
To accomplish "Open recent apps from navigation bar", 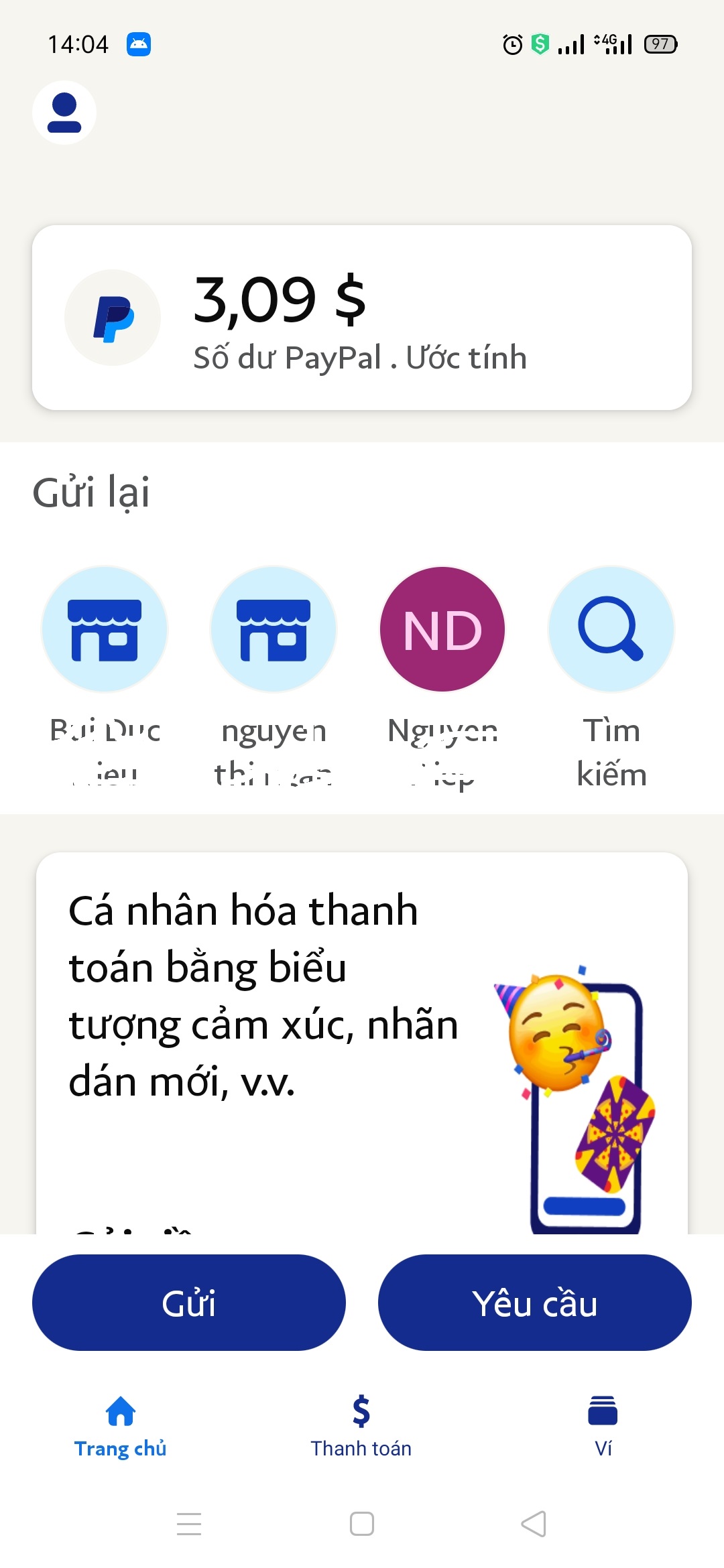I will (x=189, y=1524).
